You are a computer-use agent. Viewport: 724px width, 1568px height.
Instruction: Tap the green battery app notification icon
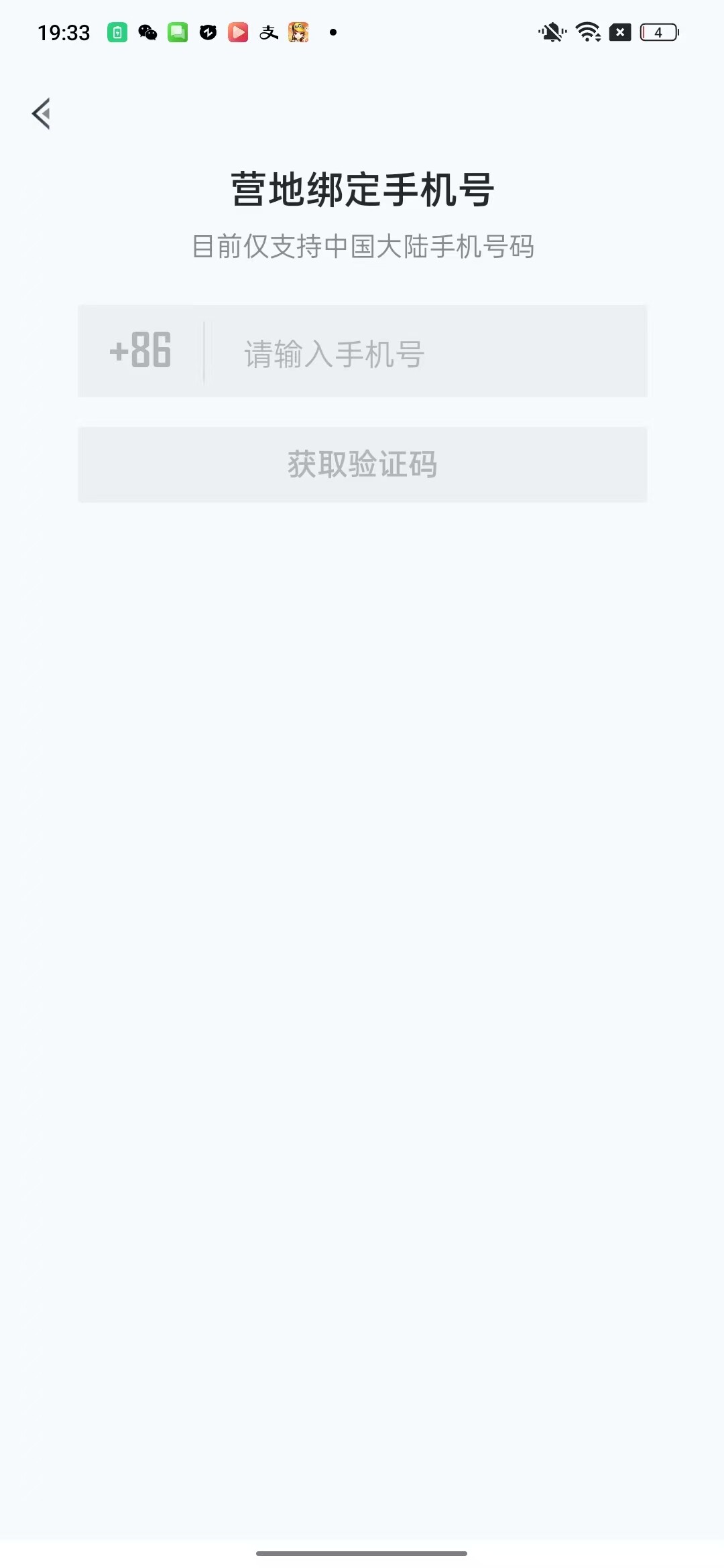coord(117,31)
